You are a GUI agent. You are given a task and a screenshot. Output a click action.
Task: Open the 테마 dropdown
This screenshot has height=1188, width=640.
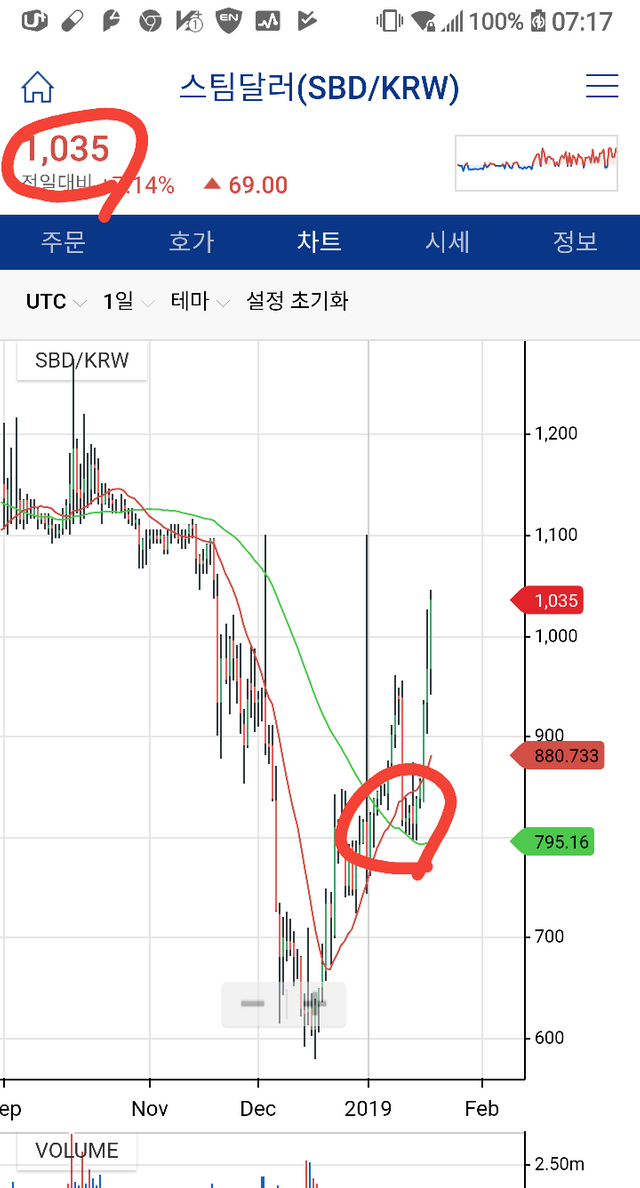199,301
